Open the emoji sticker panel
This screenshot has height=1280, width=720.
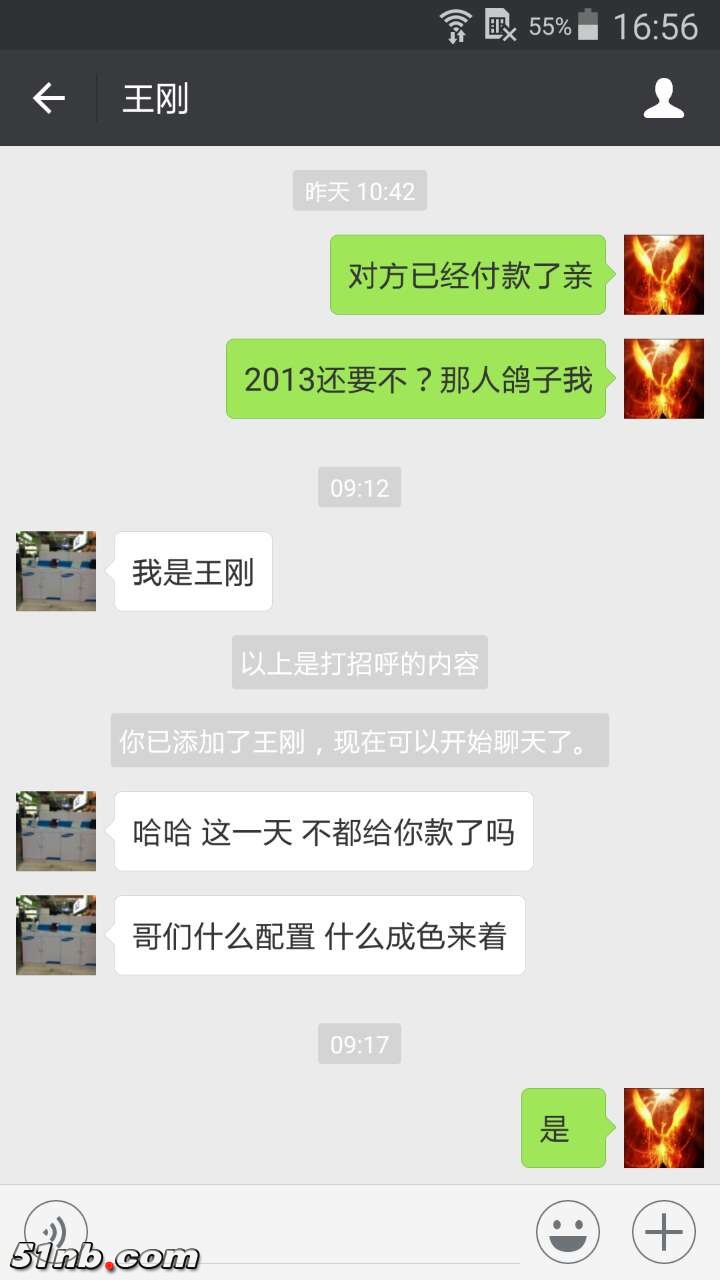click(568, 1232)
